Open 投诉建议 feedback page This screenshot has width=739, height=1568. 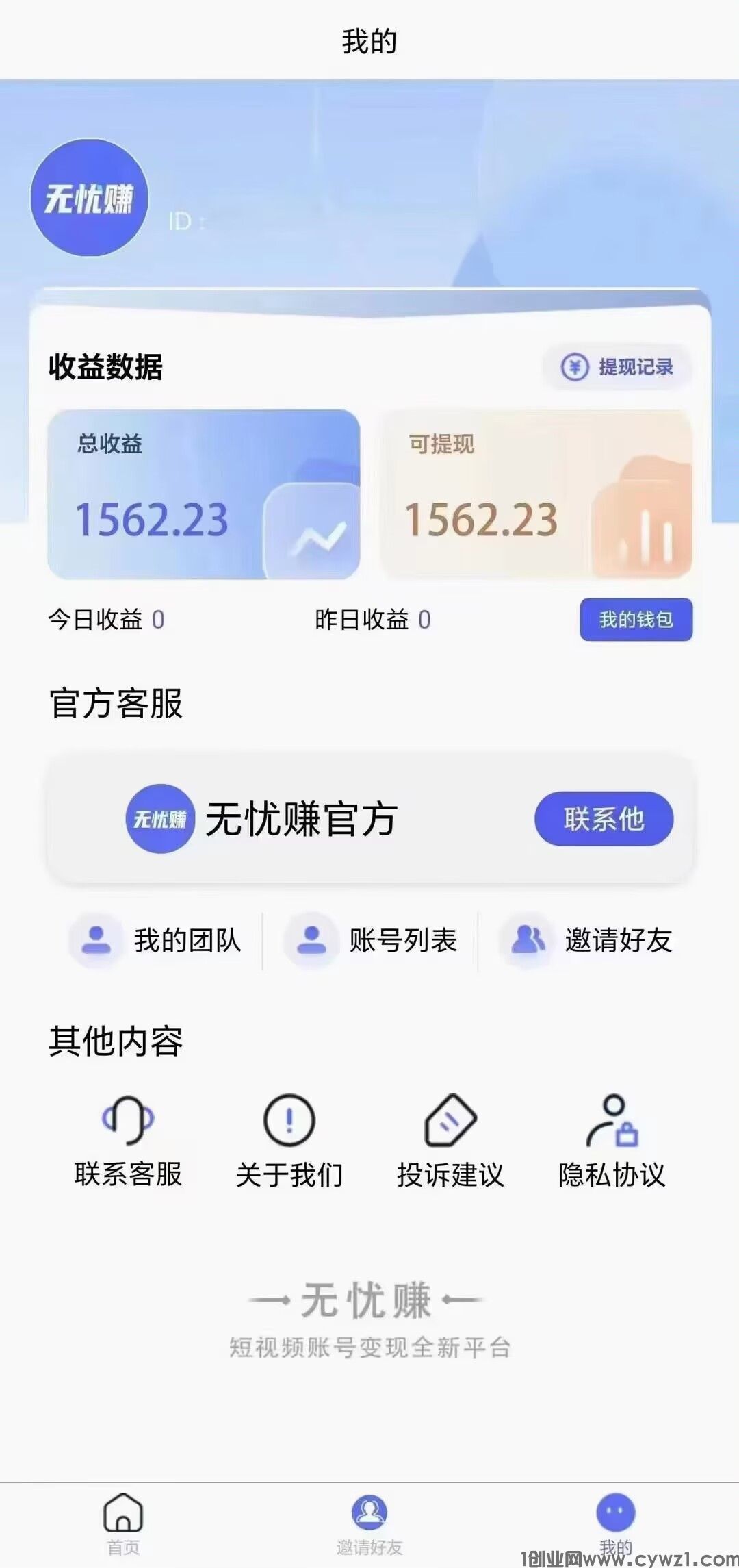450,1140
